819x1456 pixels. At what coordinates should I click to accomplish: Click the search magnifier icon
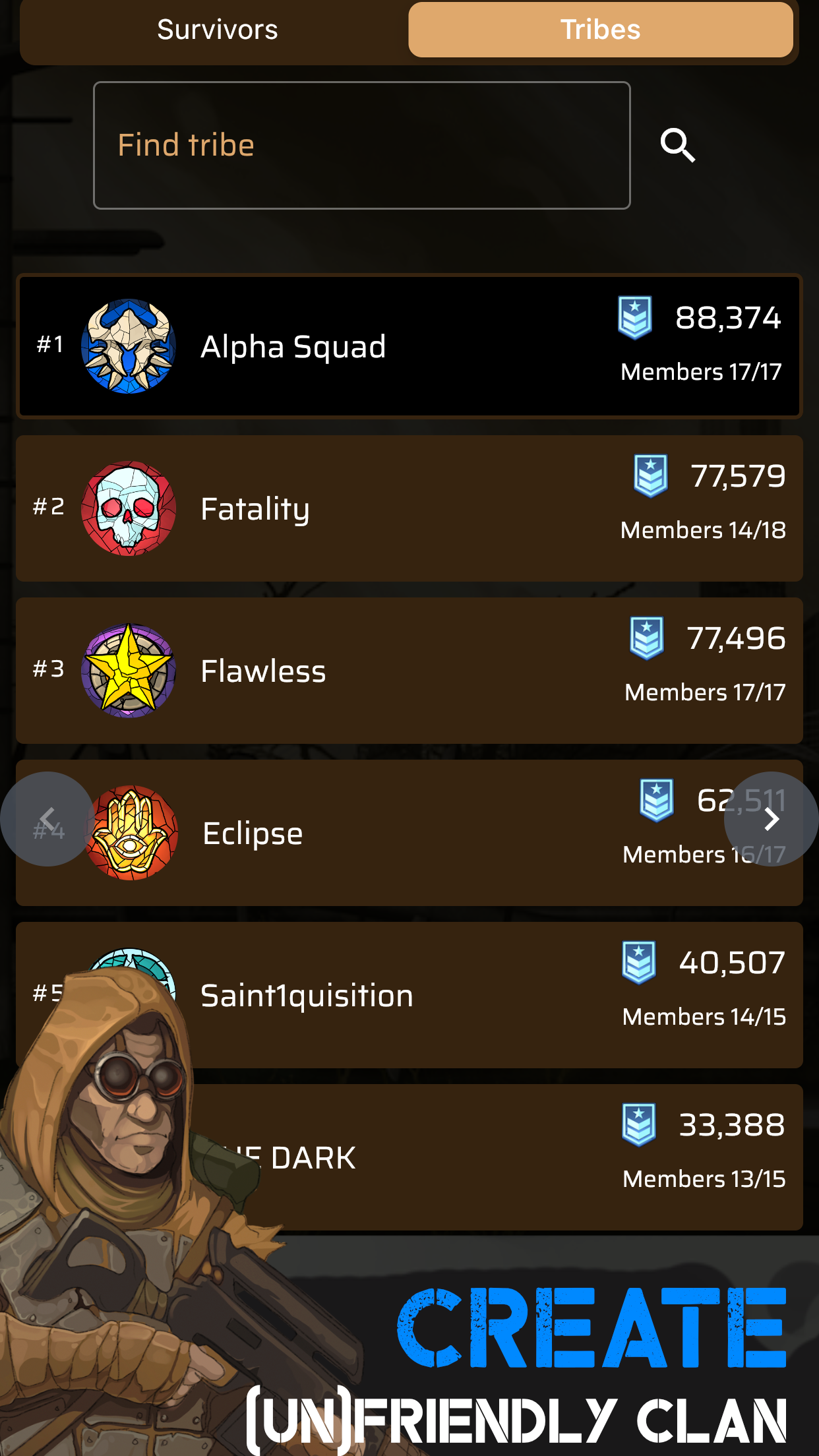point(679,144)
